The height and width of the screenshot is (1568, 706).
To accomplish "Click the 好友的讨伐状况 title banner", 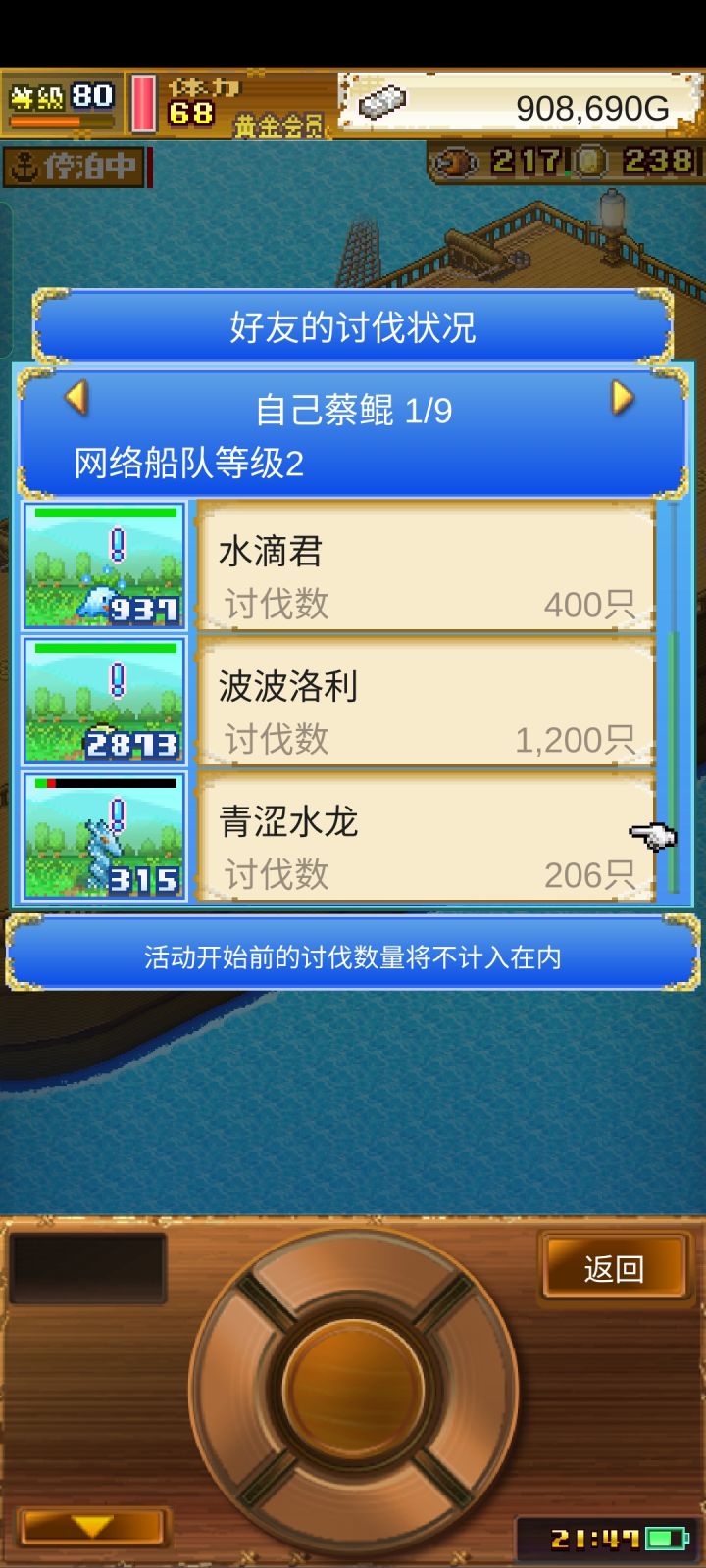I will tap(353, 327).
